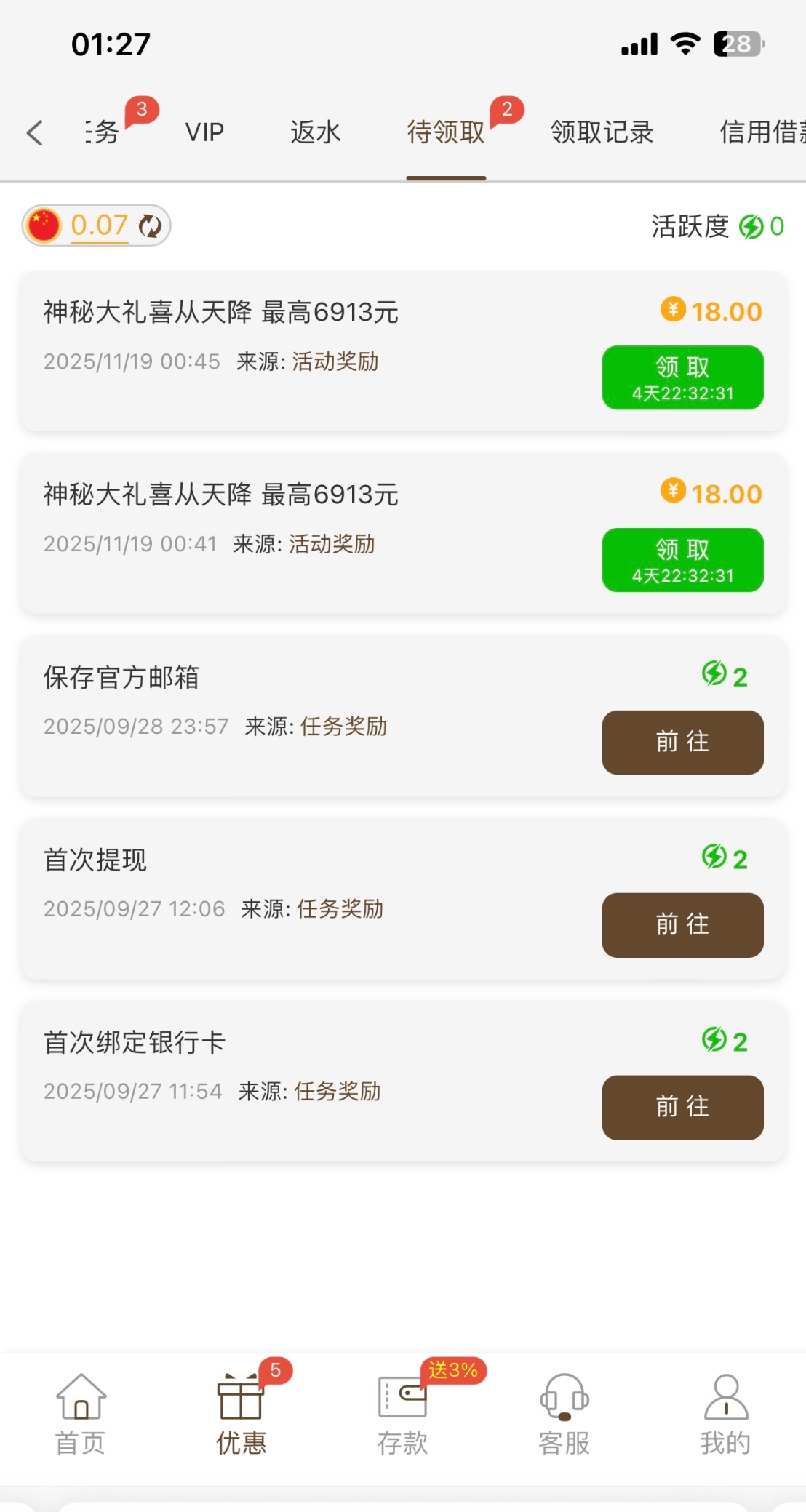Image resolution: width=806 pixels, height=1512 pixels.
Task: Open the 优惠 tab in bottom bar
Action: (x=242, y=1415)
